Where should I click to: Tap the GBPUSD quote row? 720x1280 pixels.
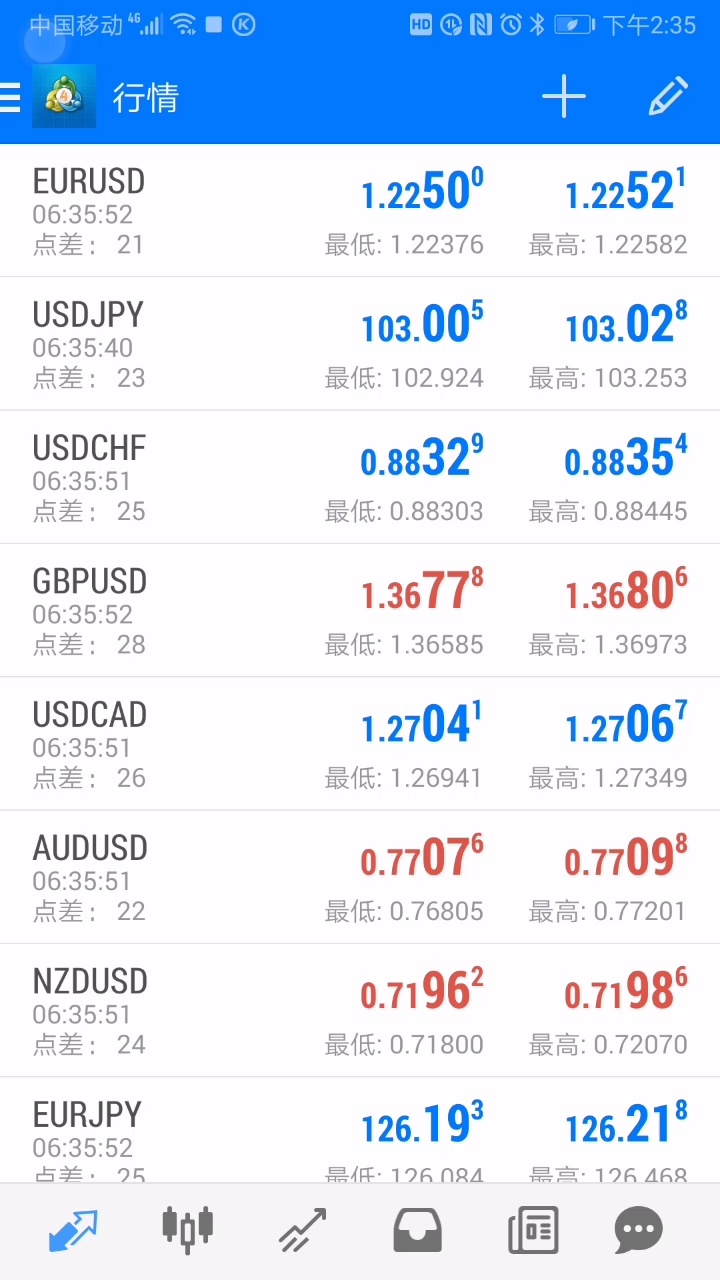pos(360,611)
